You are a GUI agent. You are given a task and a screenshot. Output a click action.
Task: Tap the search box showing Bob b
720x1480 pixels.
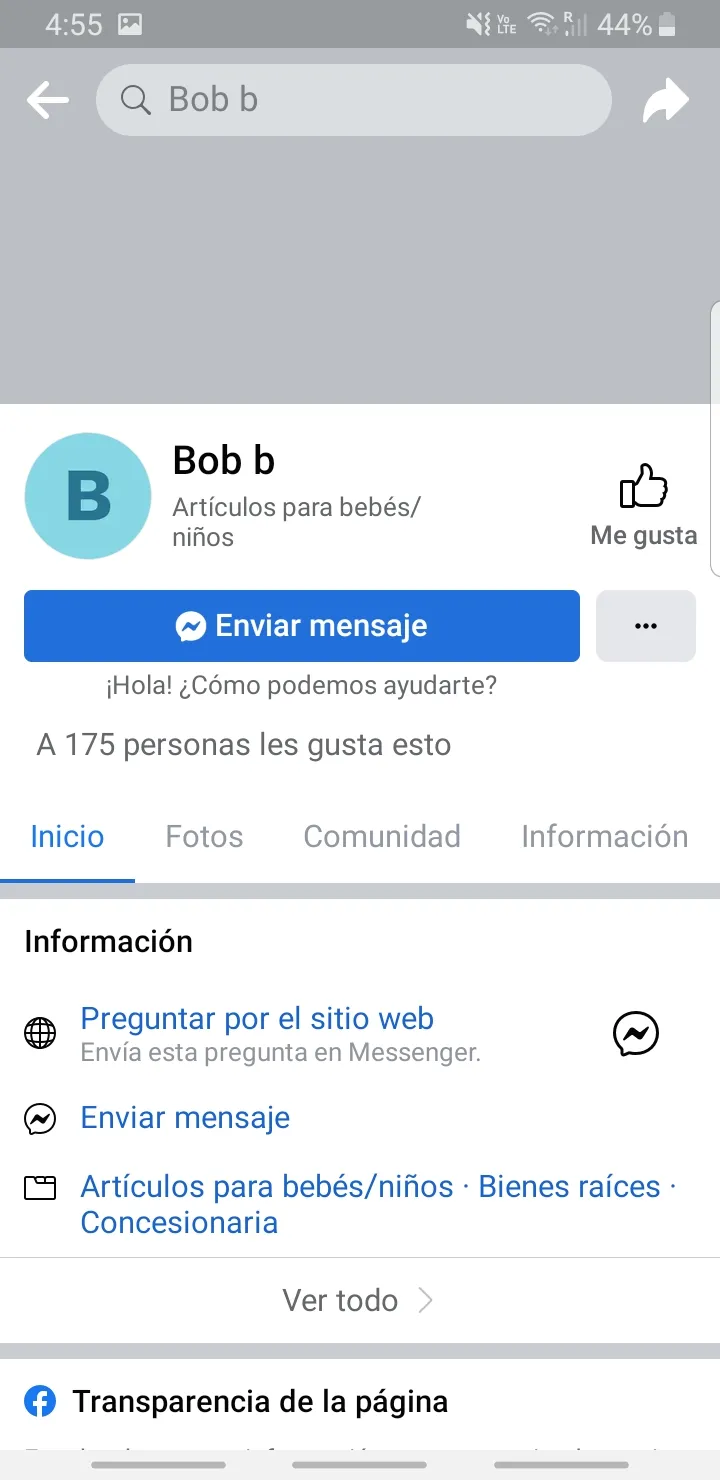[x=353, y=100]
